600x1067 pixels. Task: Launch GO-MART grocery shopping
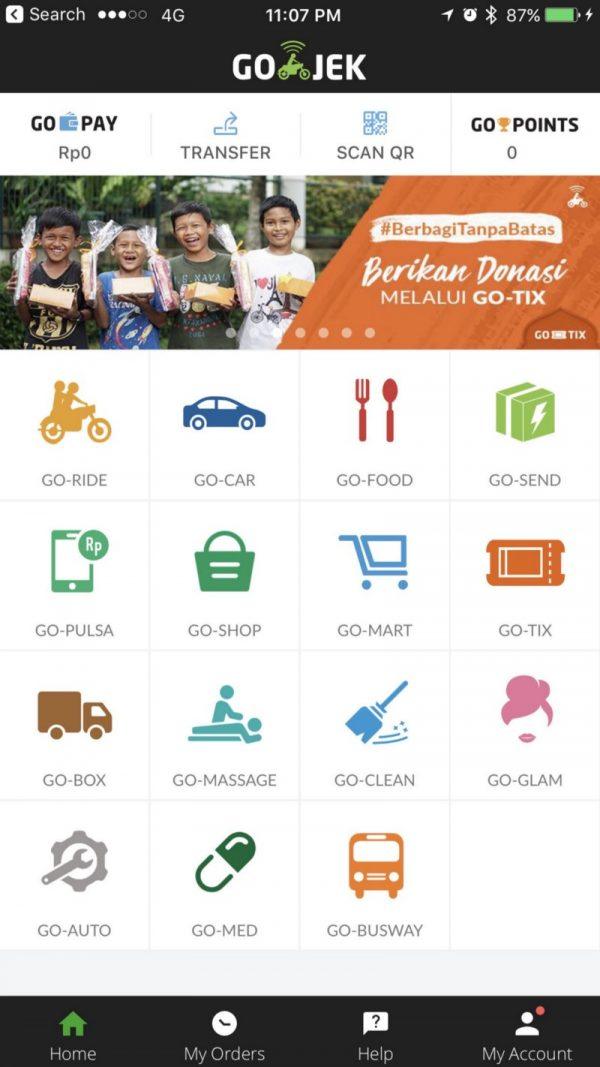(x=375, y=576)
